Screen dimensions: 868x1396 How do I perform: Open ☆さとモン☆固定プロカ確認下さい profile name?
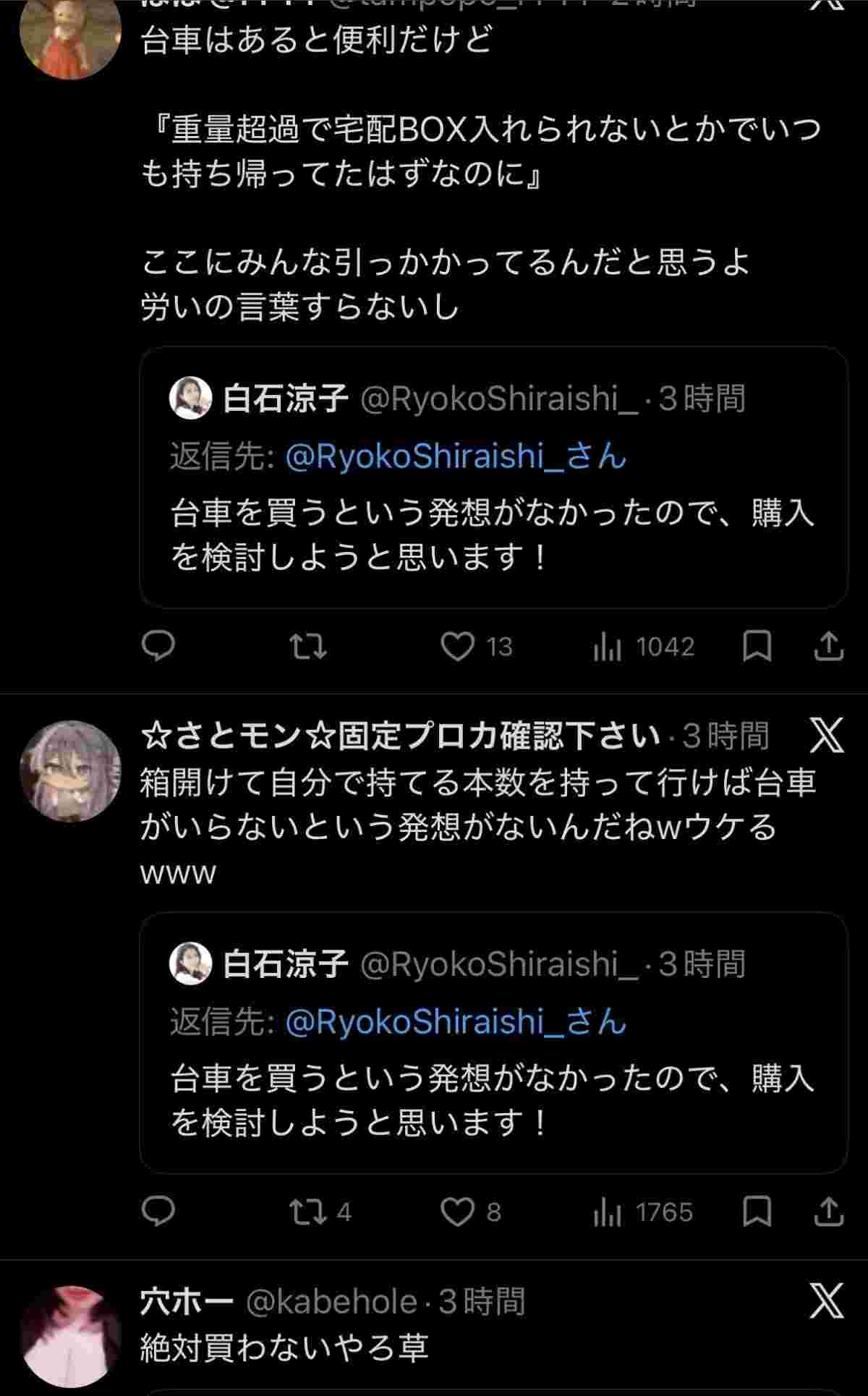[x=400, y=736]
